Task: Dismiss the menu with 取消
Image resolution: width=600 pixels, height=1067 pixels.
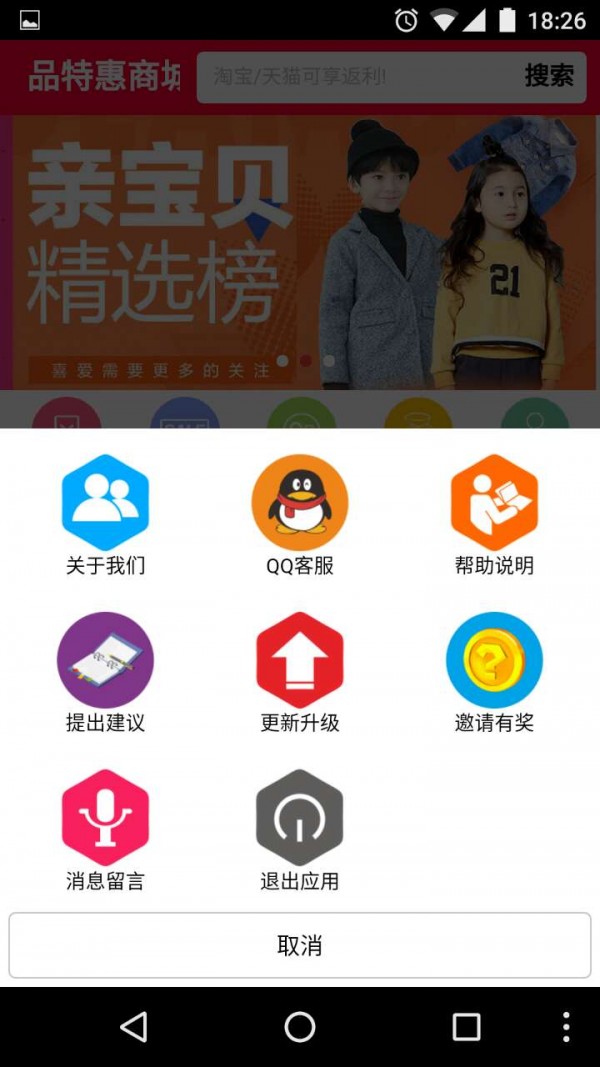Action: (300, 945)
